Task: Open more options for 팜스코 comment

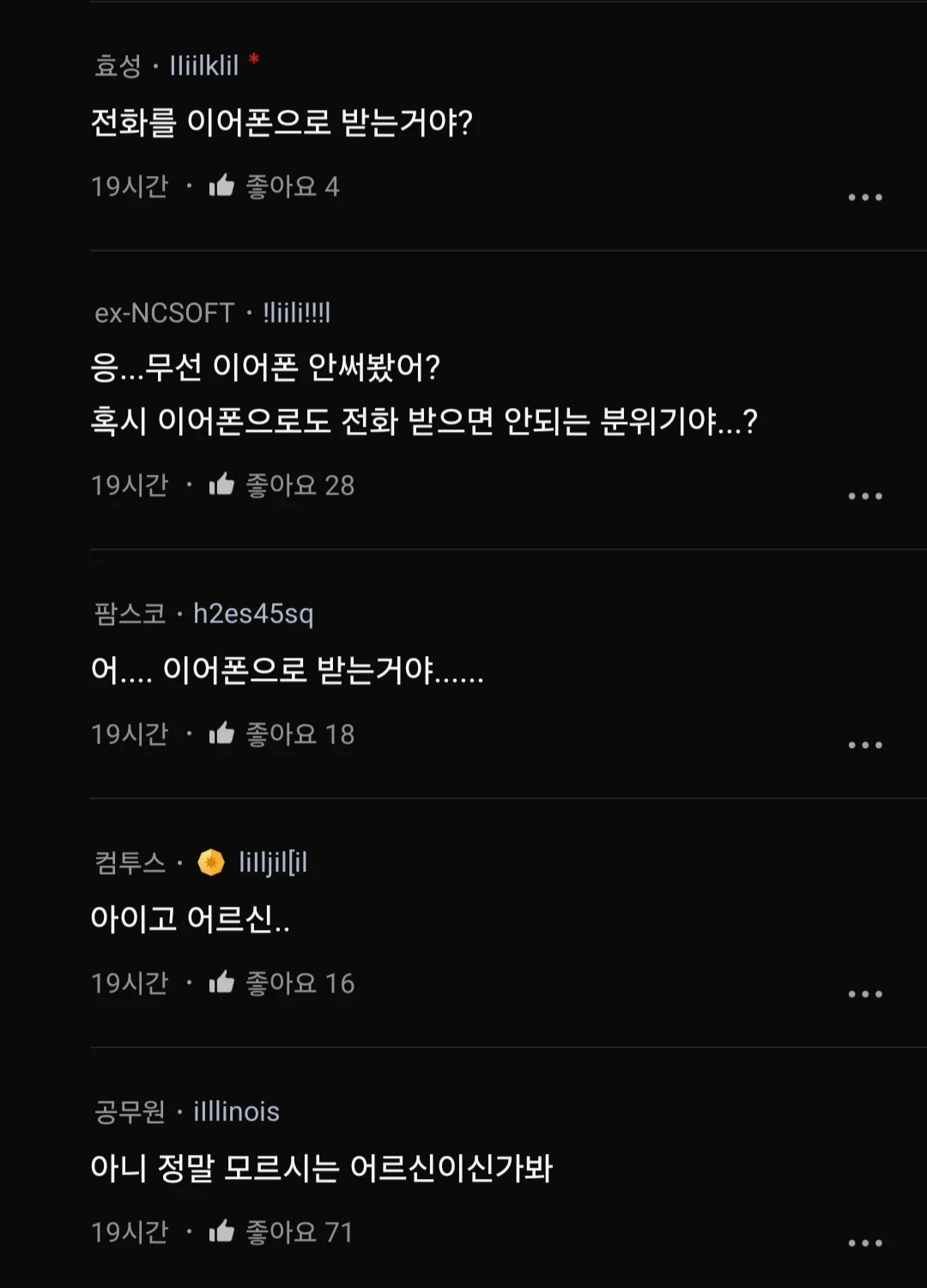Action: (864, 745)
